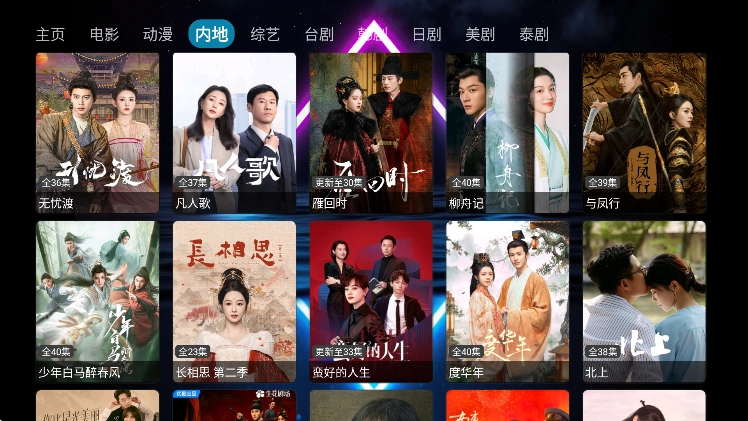Switch to the 美剧 tab
Viewport: 748px width, 421px height.
click(480, 34)
